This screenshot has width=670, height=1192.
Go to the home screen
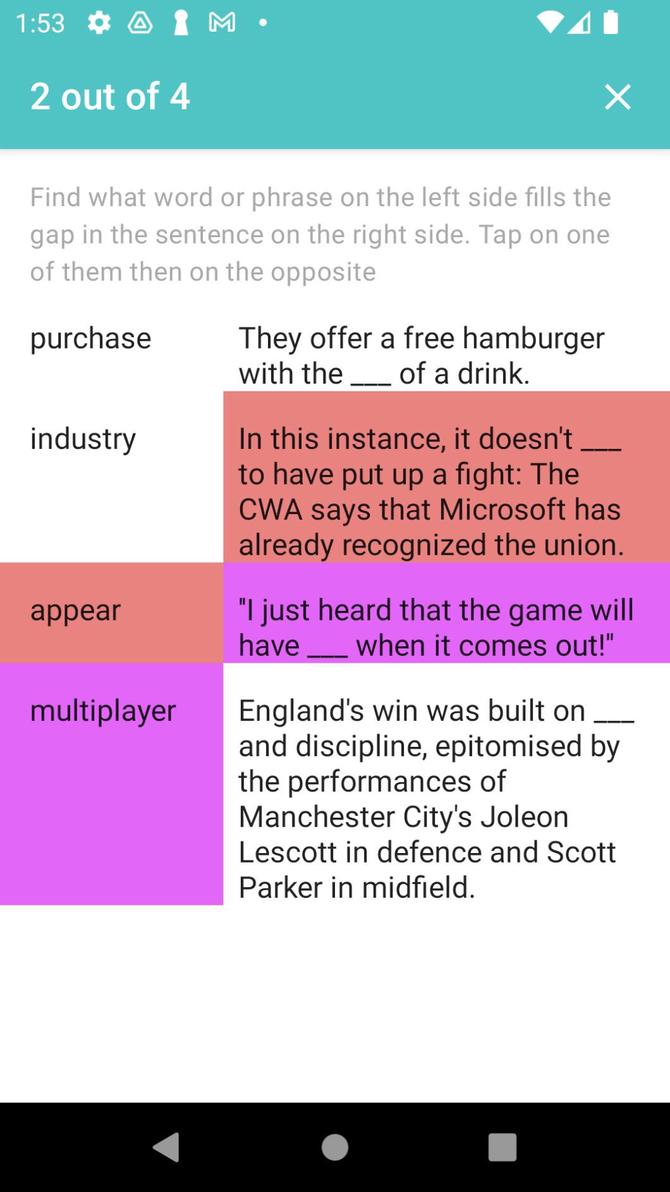(335, 1147)
